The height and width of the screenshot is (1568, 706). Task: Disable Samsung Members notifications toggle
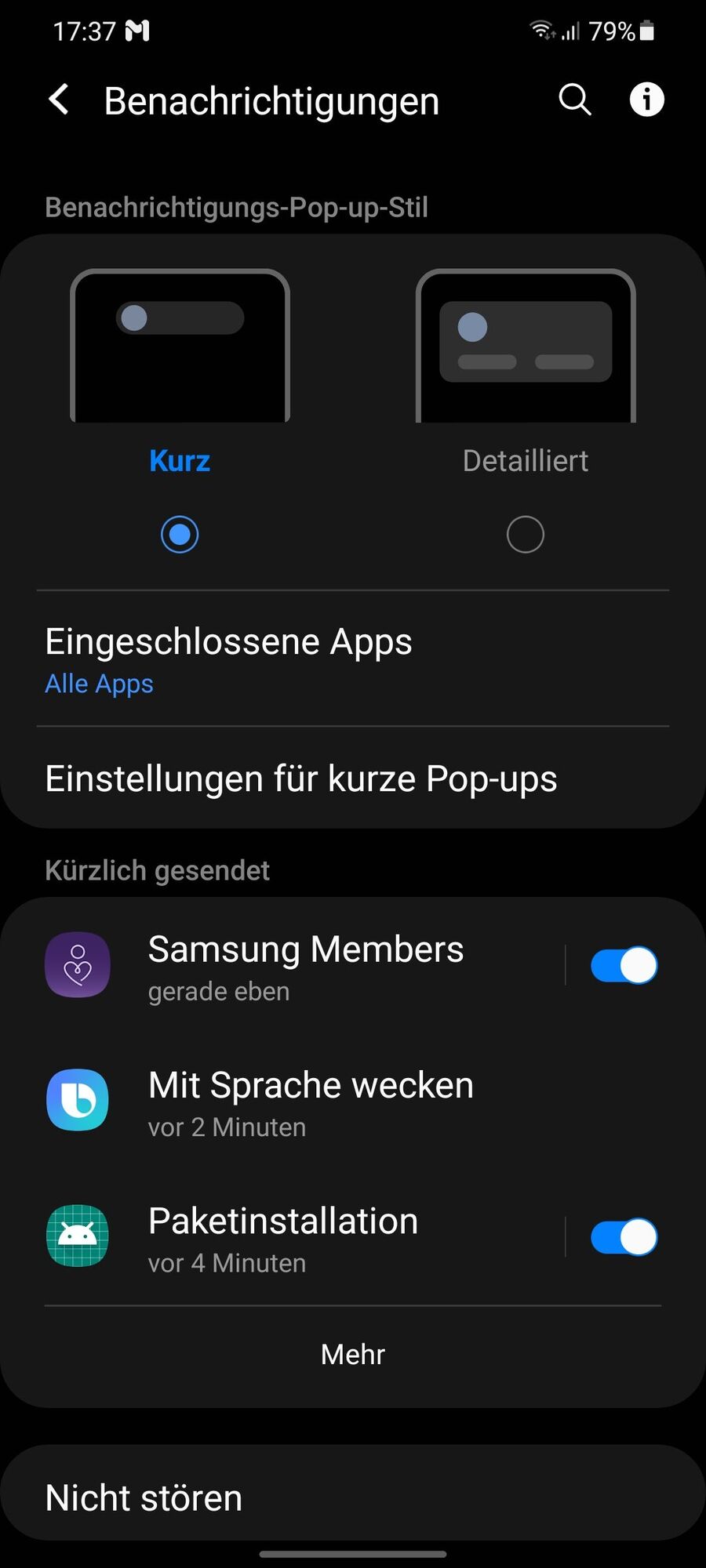click(624, 966)
